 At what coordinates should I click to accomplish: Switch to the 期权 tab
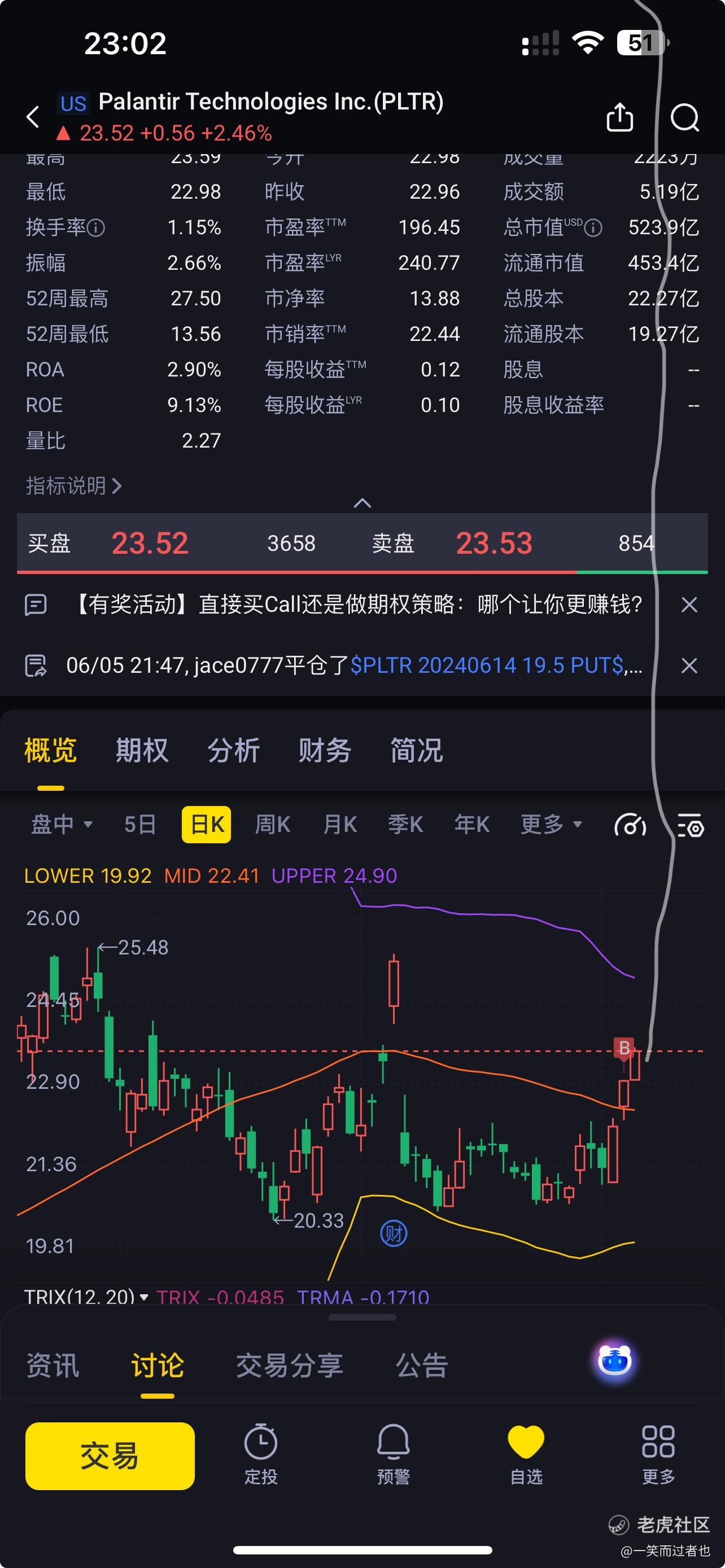142,750
